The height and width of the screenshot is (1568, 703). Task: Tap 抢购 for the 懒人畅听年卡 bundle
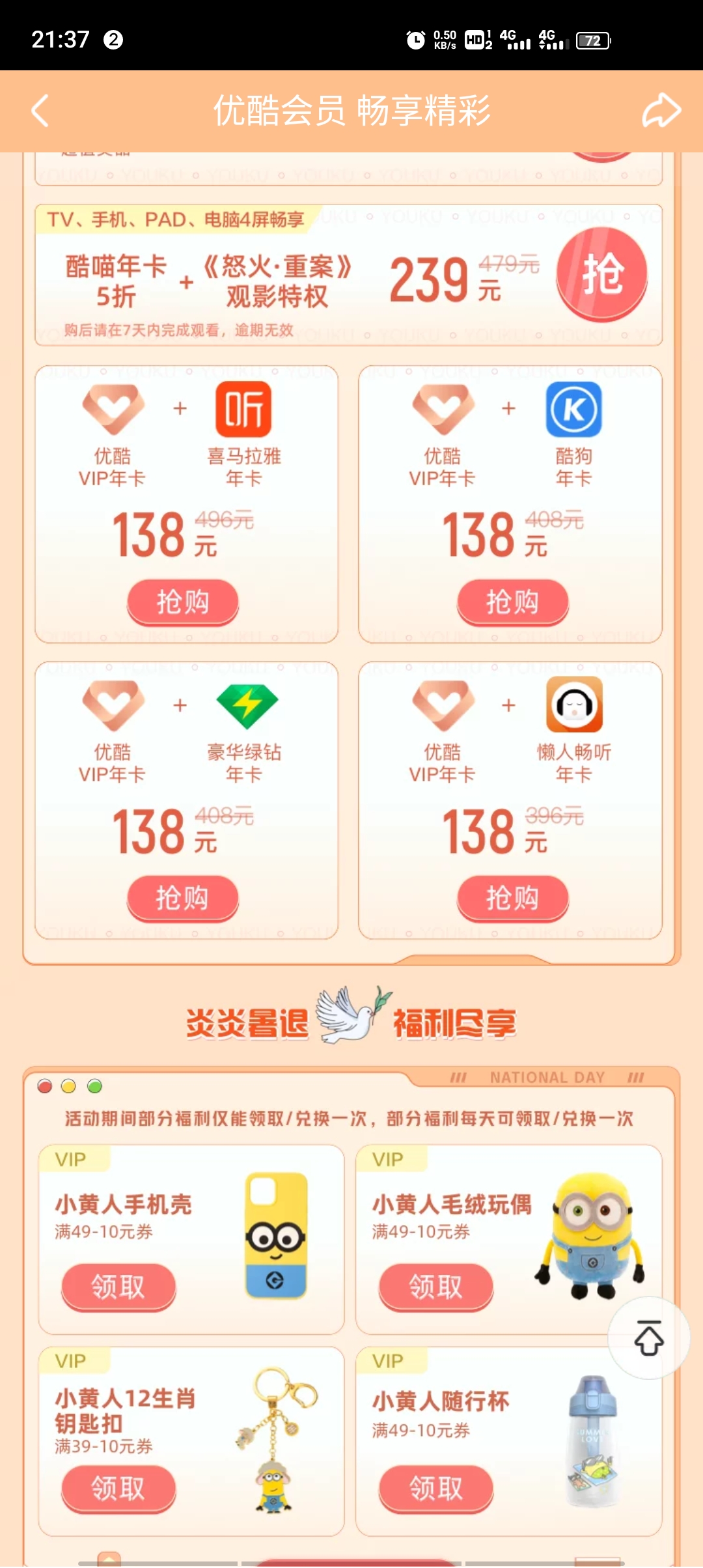coord(513,898)
